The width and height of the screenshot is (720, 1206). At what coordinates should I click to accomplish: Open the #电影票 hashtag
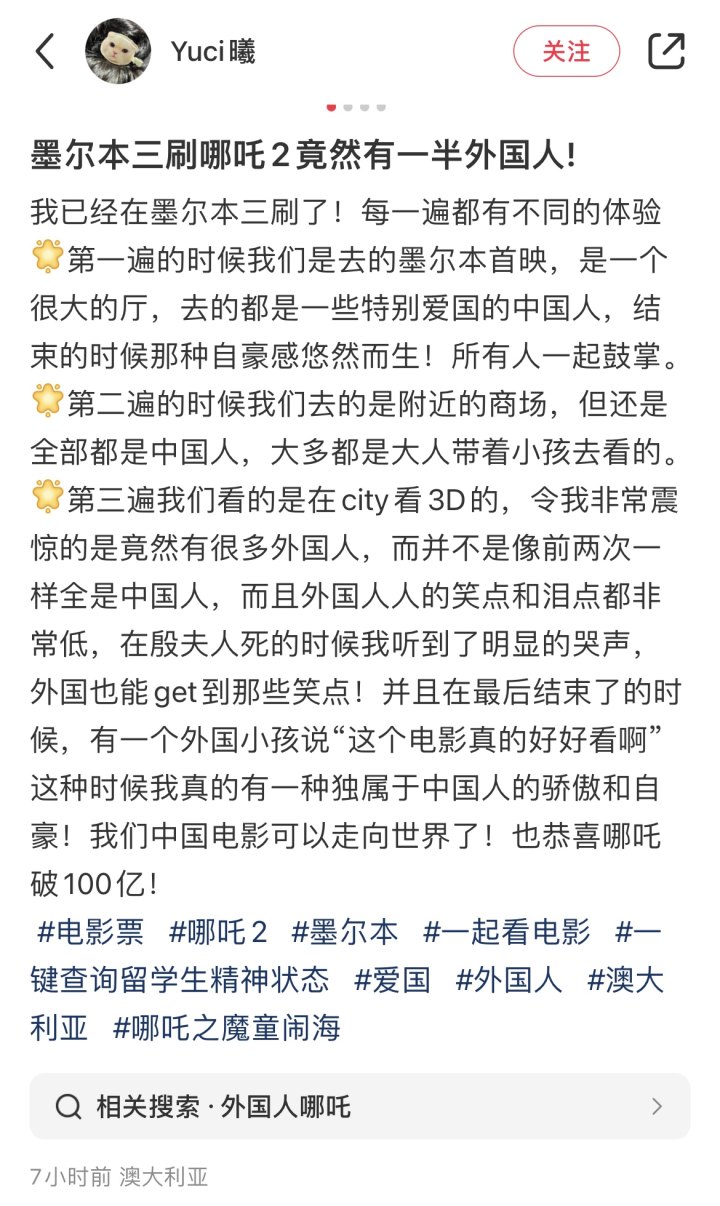coord(90,932)
